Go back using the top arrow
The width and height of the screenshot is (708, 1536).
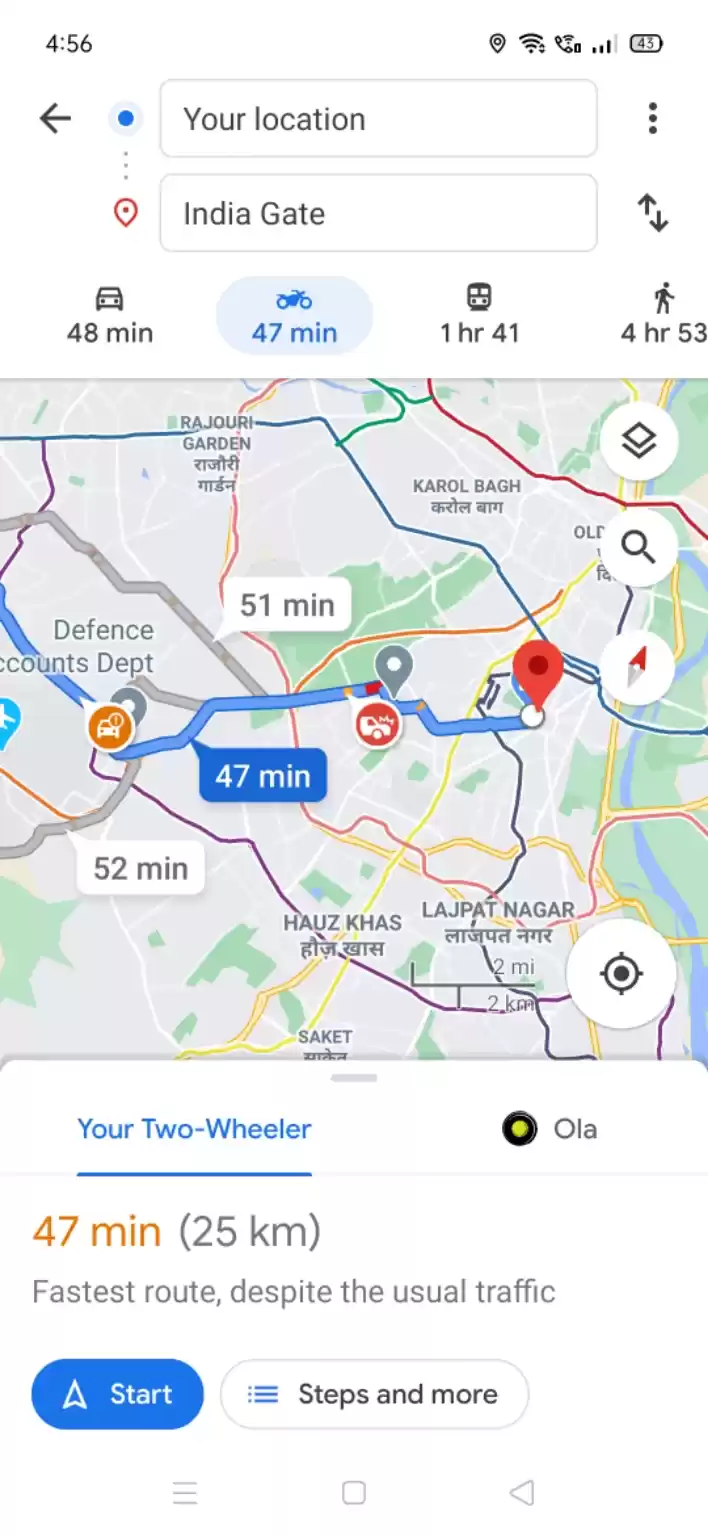pos(56,119)
